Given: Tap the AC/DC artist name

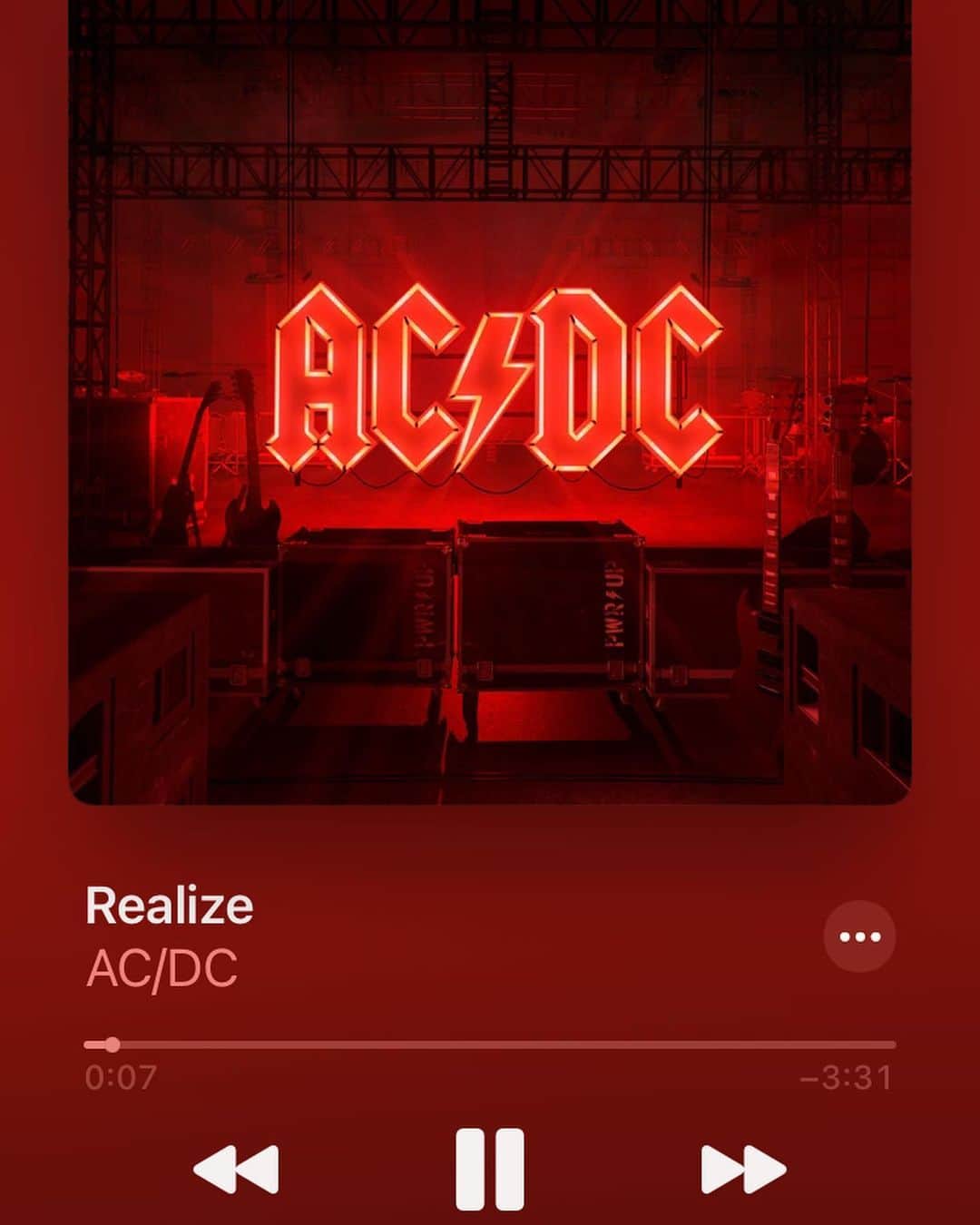Looking at the screenshot, I should pyautogui.click(x=162, y=969).
